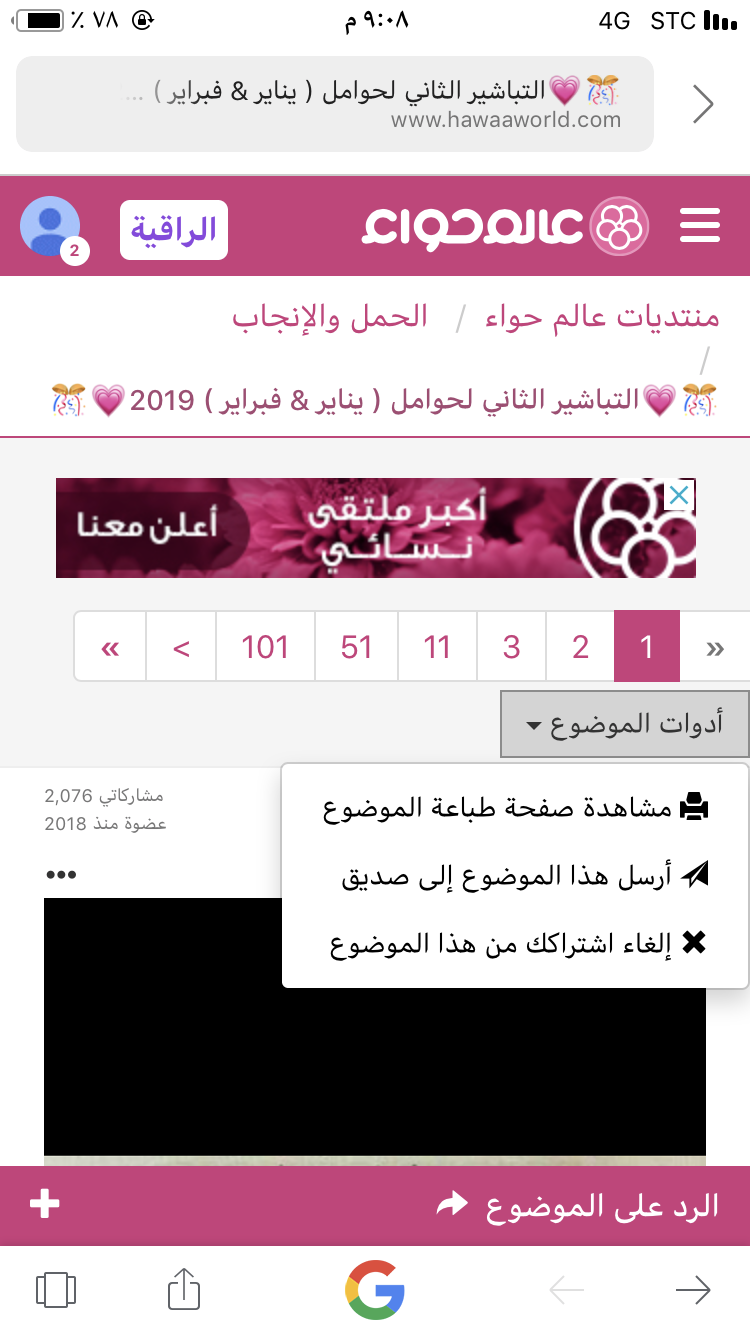Select مشاهدة صفحة طباعة الموضوع
This screenshot has width=750, height=1334.
[515, 807]
